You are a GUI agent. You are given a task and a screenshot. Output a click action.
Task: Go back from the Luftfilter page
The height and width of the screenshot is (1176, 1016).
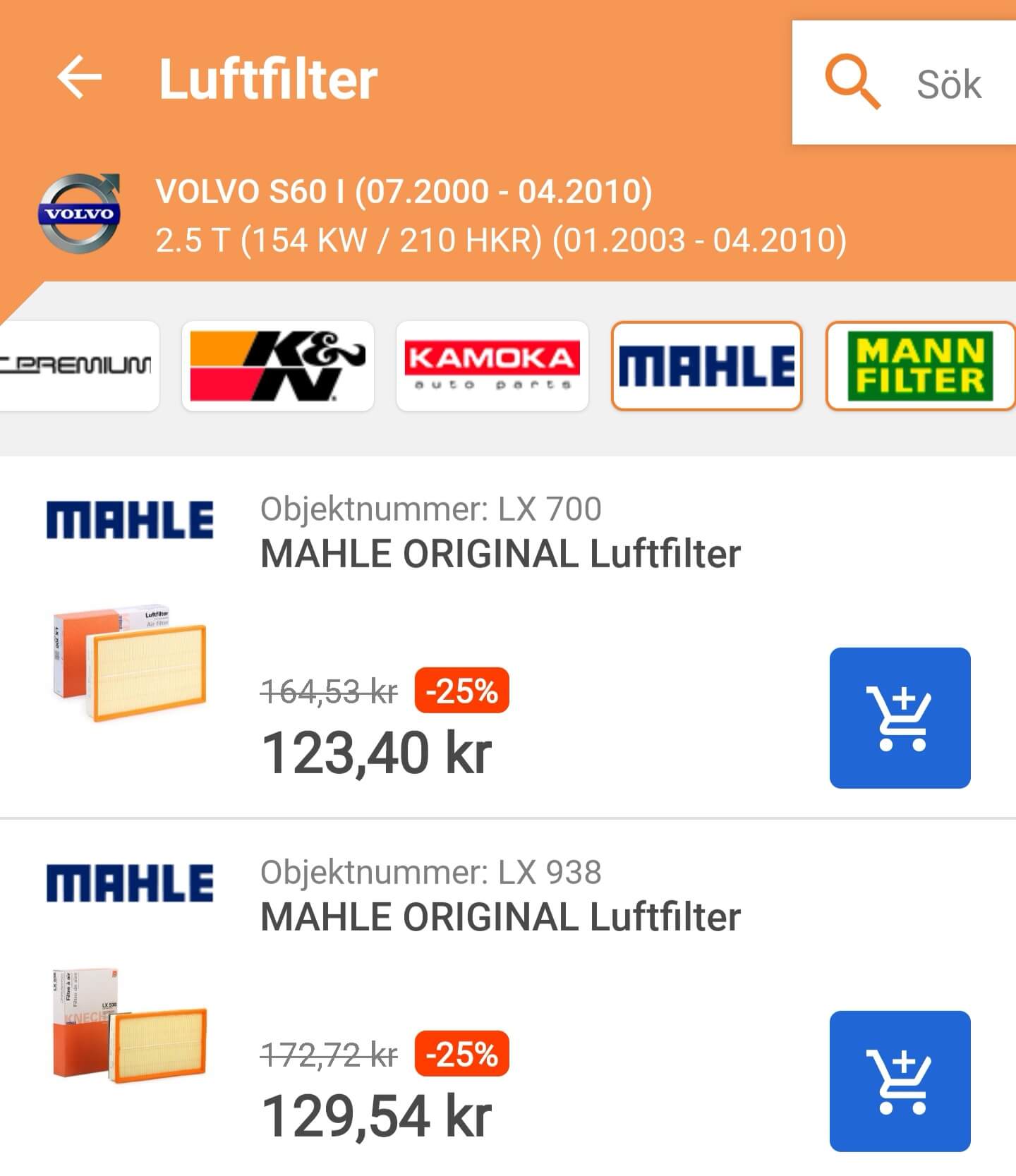click(79, 78)
